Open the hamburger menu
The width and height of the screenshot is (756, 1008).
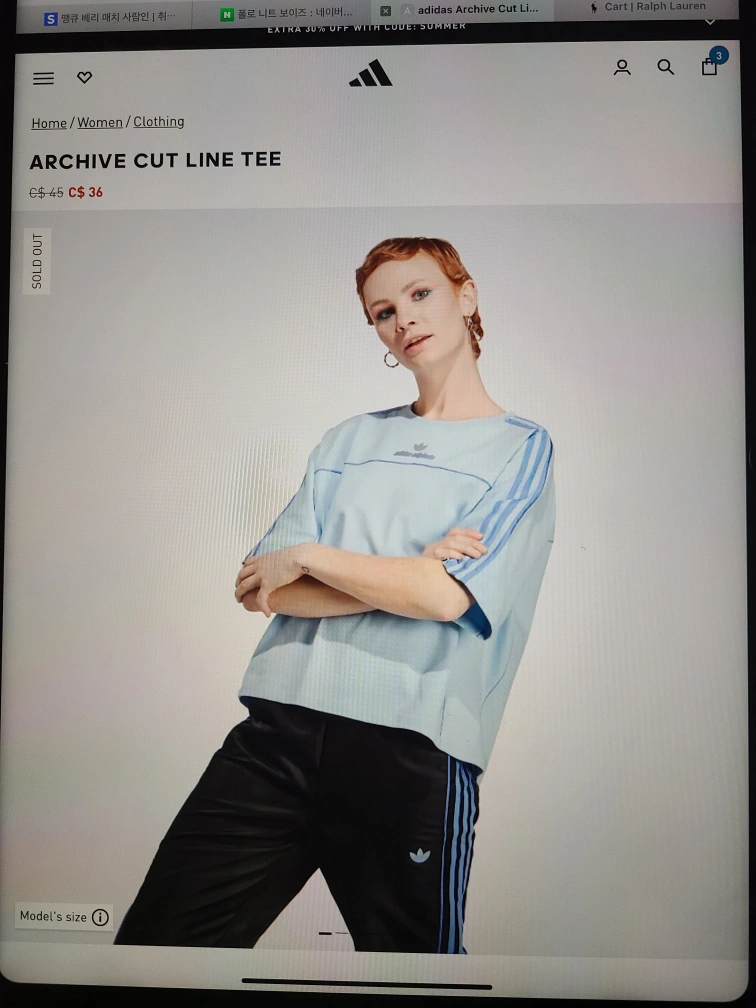tap(43, 78)
